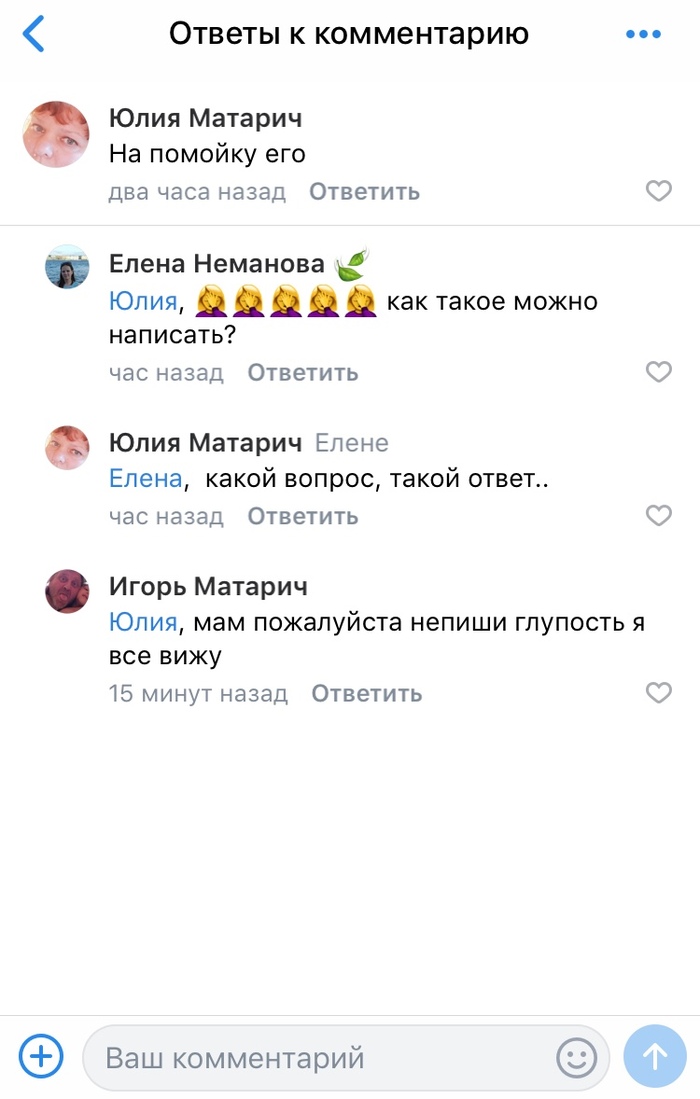Reply to Игорь Матарич's comment
This screenshot has height=1099, width=700.
tap(366, 693)
